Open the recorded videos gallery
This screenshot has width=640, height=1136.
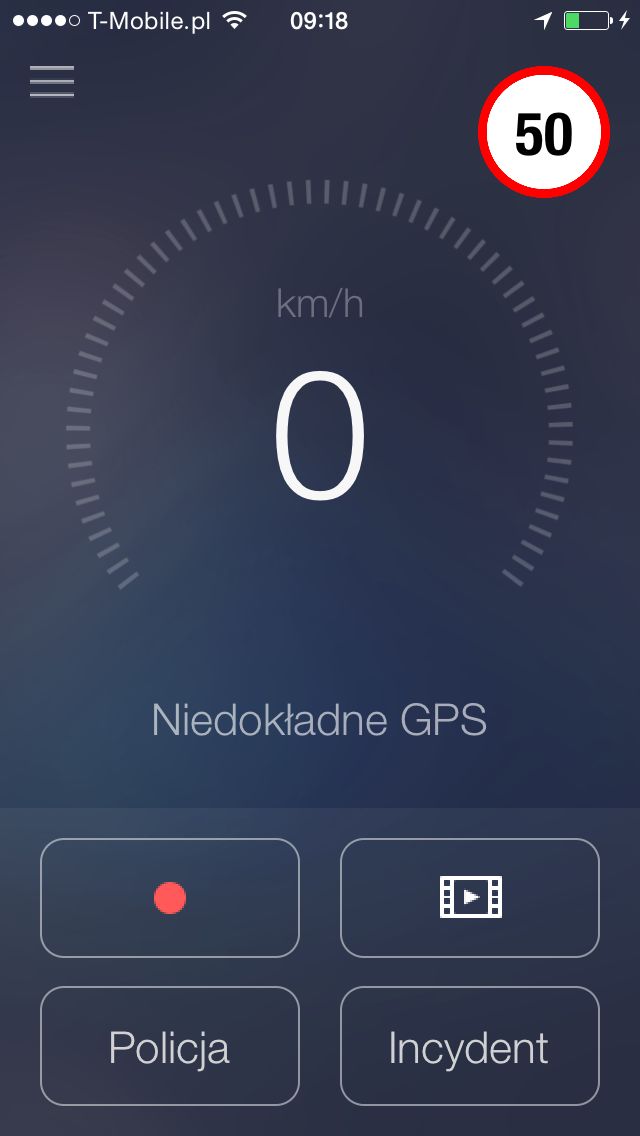[470, 898]
